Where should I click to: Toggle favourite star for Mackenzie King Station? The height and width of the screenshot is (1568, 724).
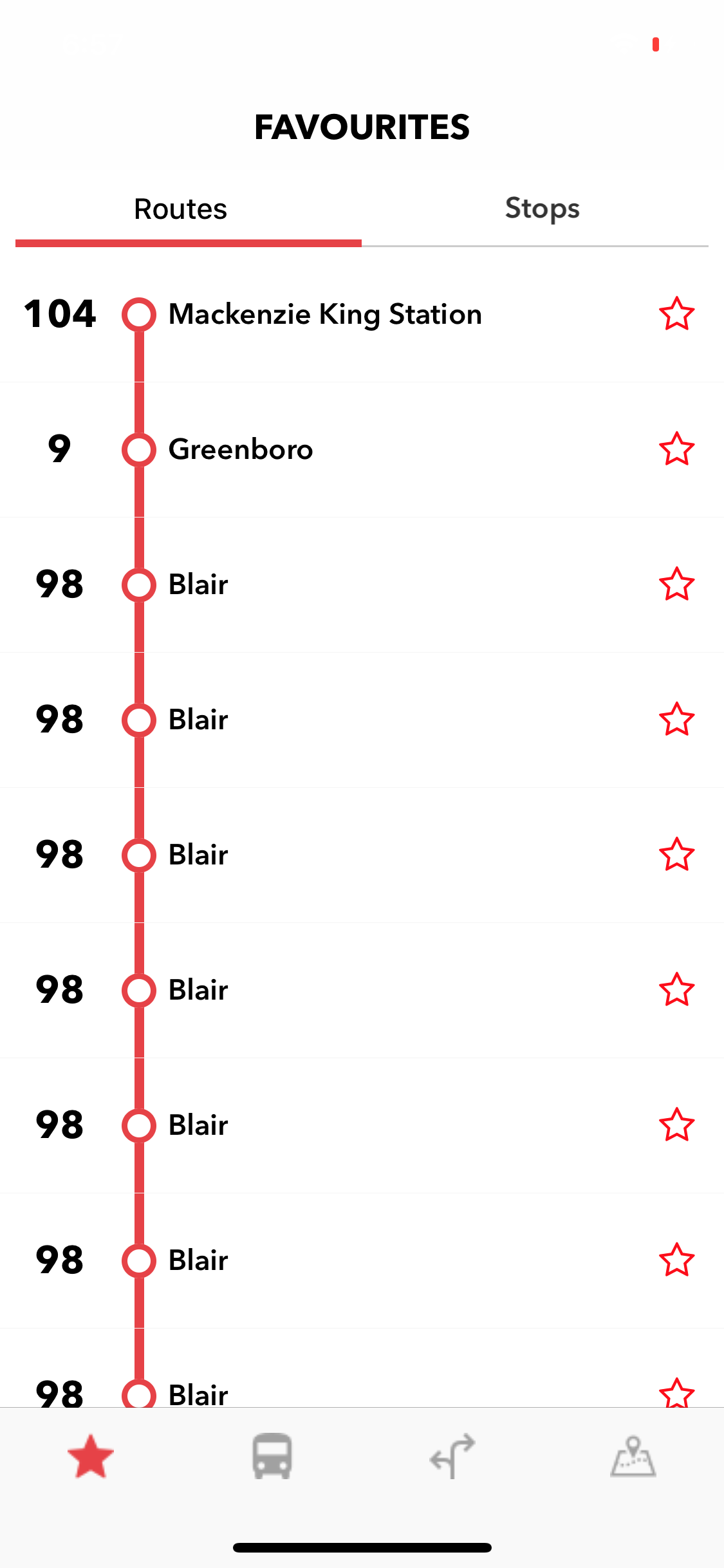(676, 314)
